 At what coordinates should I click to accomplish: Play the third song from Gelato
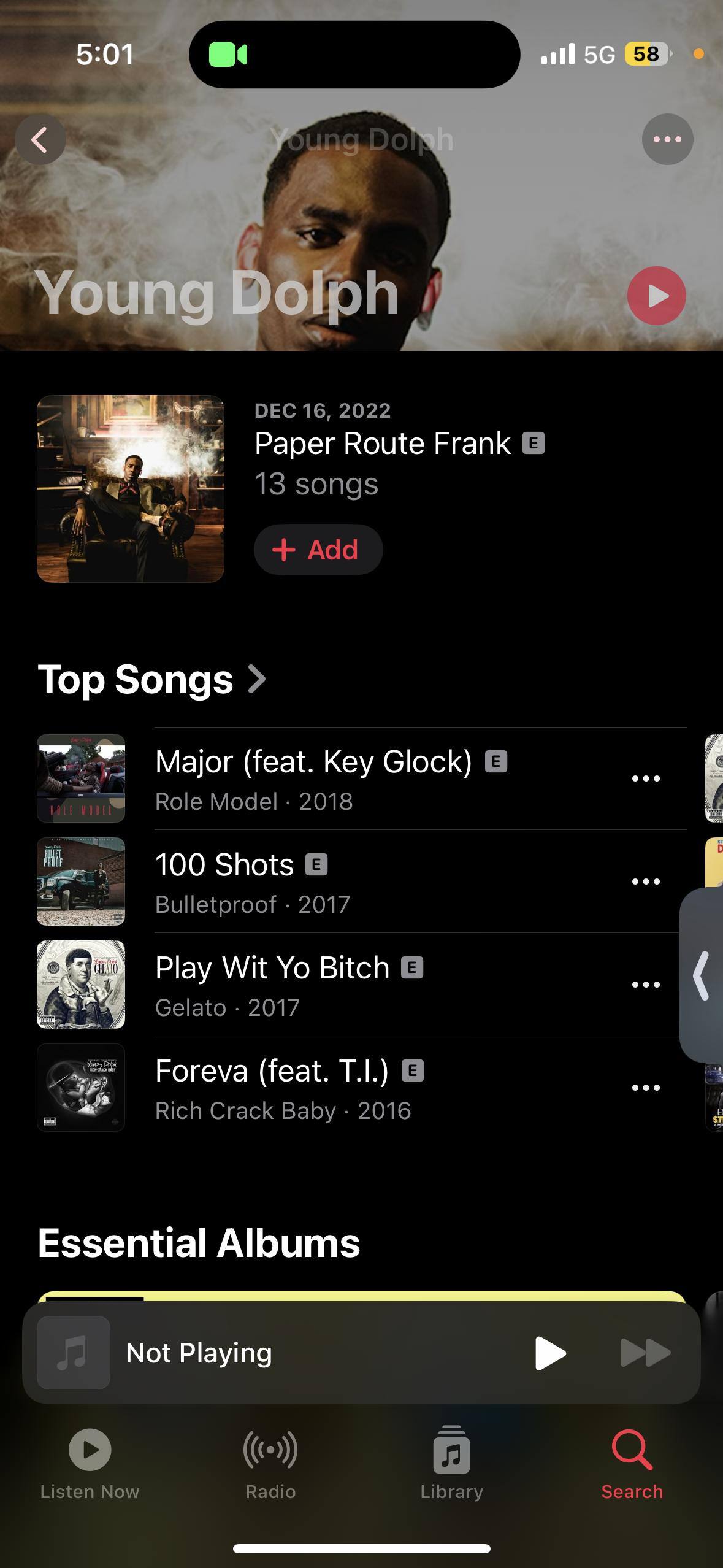click(272, 984)
